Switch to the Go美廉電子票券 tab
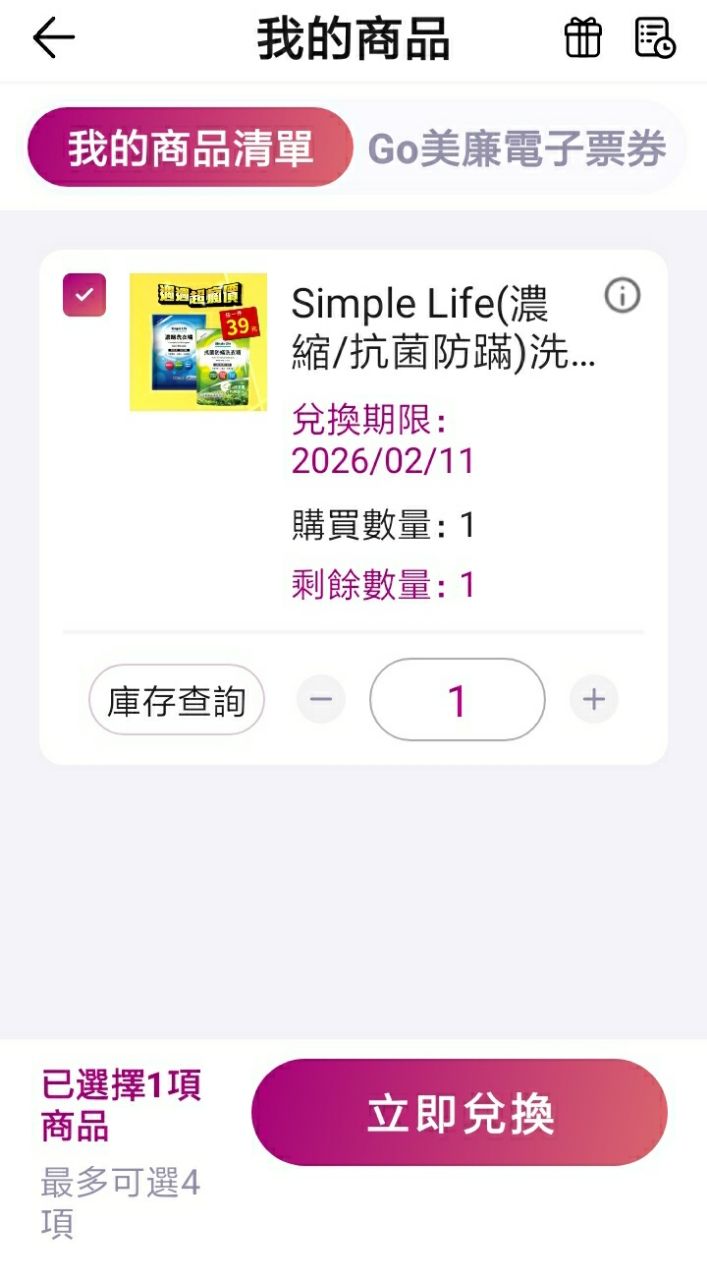707x1280 pixels. tap(517, 149)
